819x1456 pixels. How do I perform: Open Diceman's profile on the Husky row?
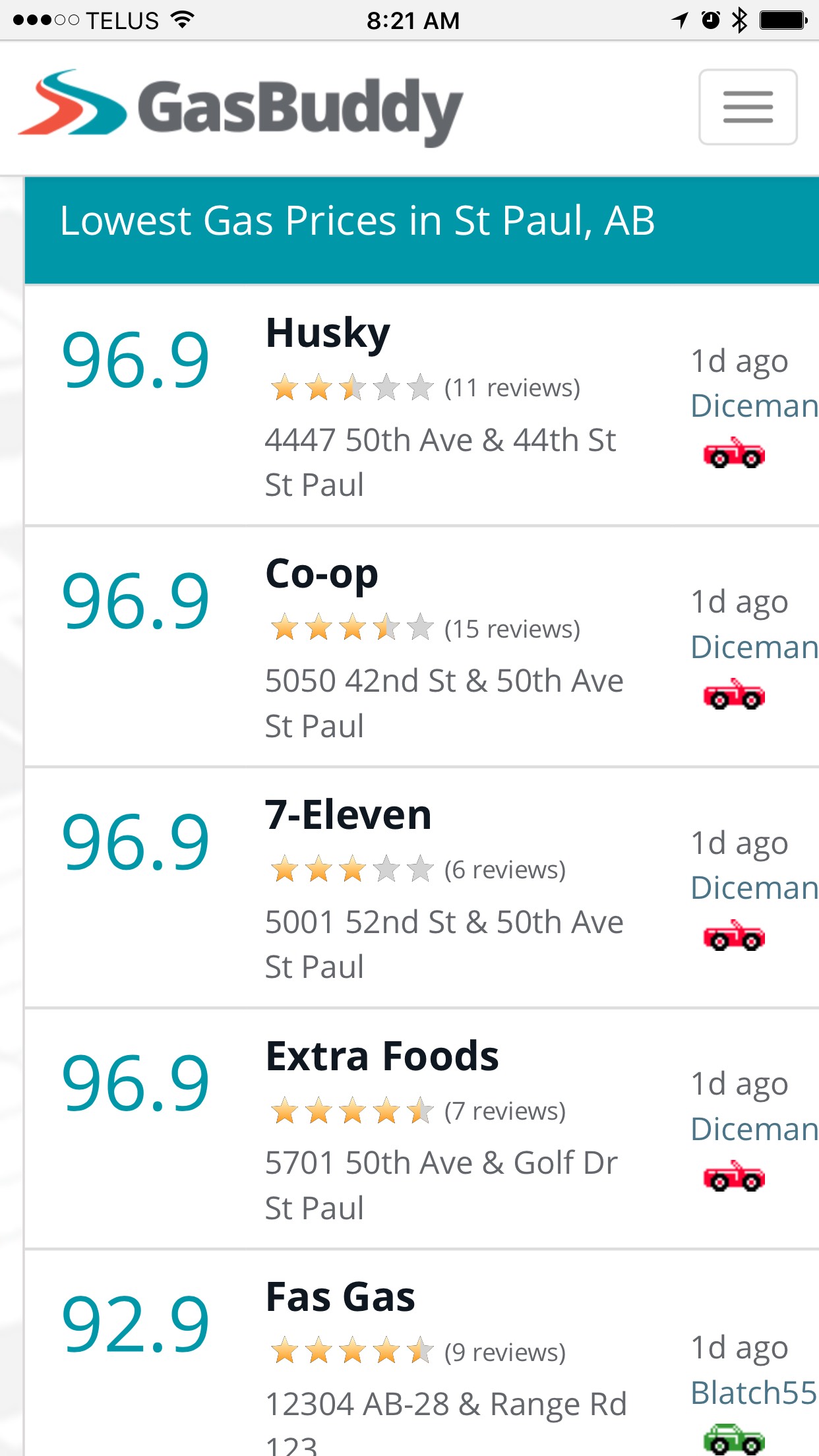754,406
